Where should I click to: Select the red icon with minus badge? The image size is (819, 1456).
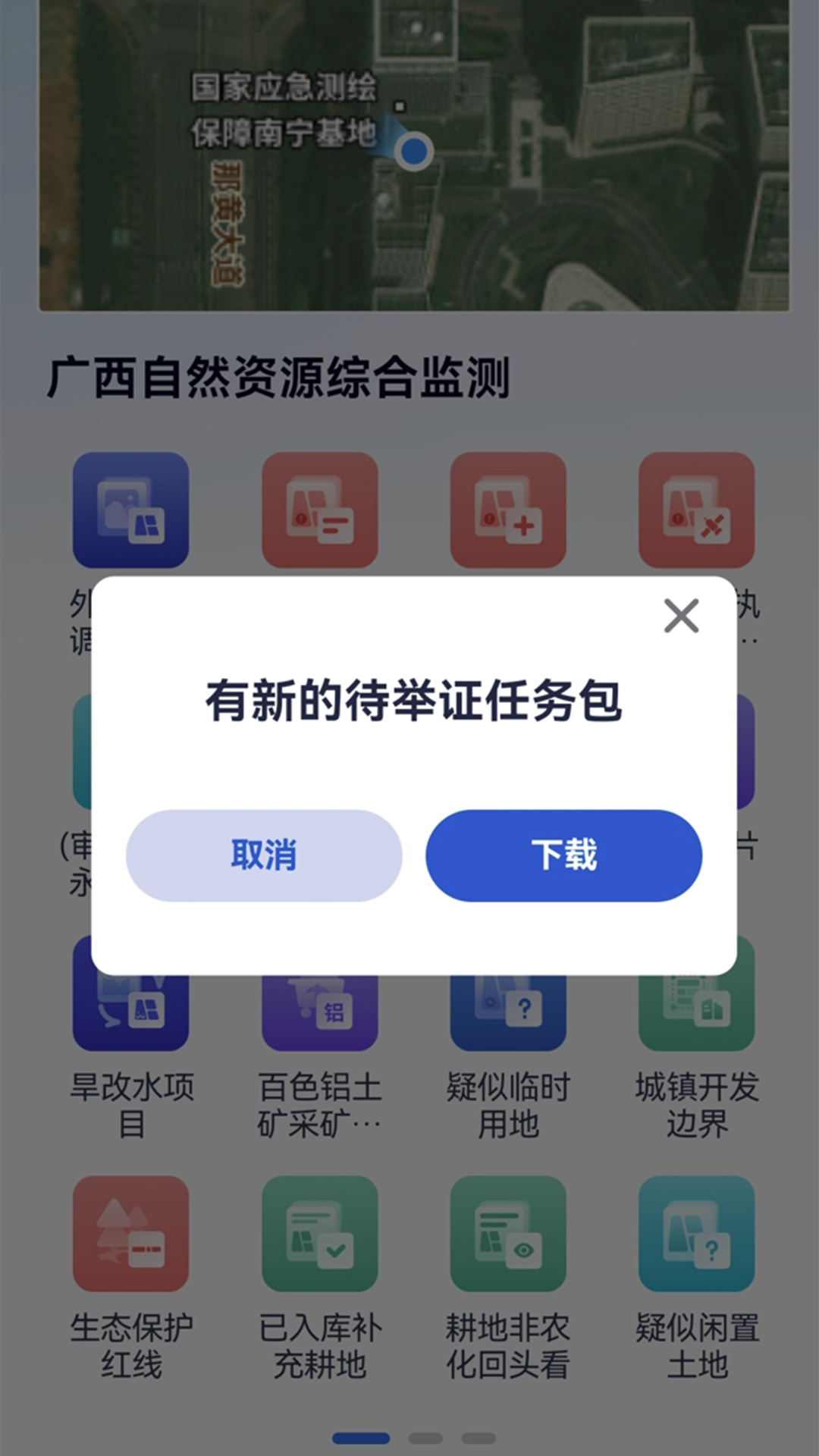tap(318, 510)
